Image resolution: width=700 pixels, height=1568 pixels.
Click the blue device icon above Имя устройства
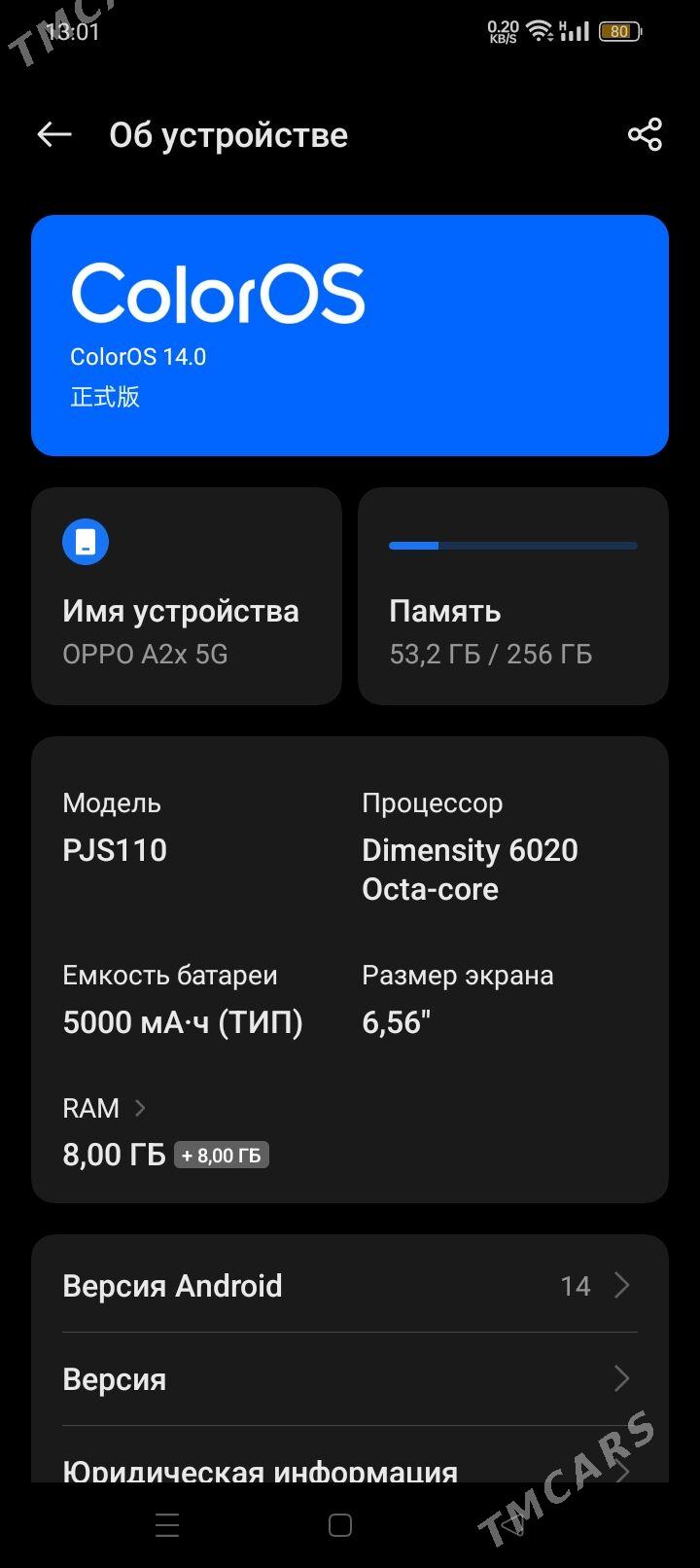86,541
